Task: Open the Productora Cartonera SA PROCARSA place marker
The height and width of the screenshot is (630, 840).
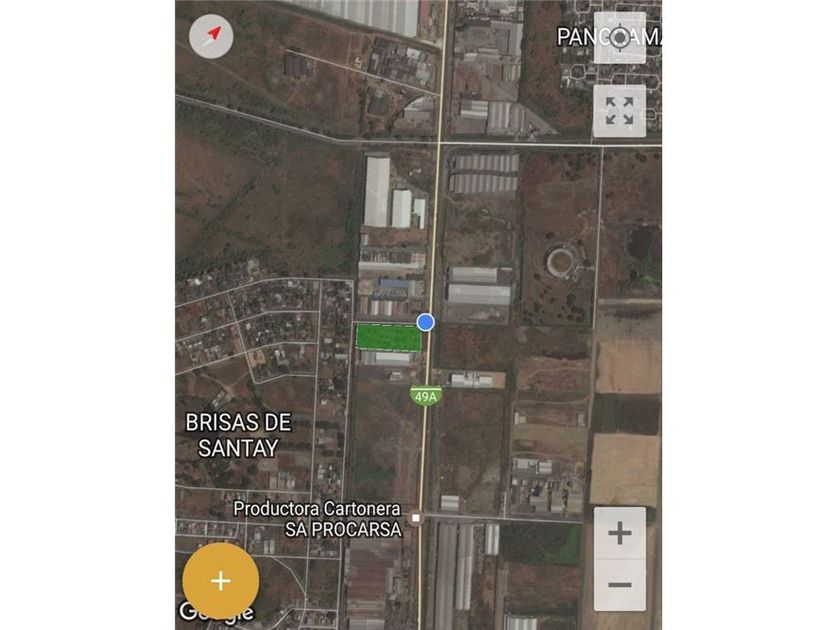Action: pyautogui.click(x=415, y=517)
